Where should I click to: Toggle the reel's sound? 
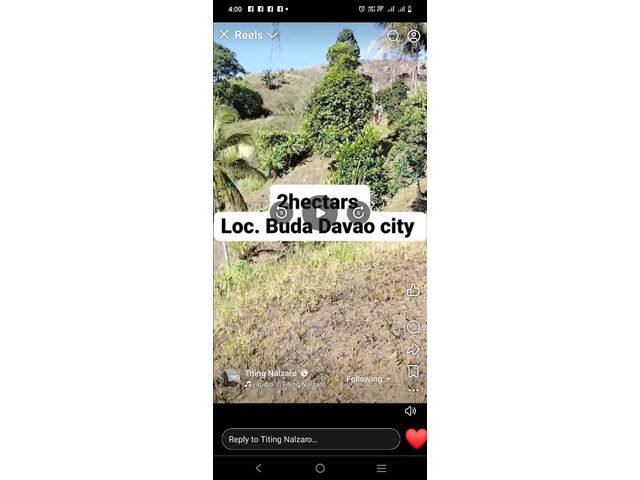410,411
